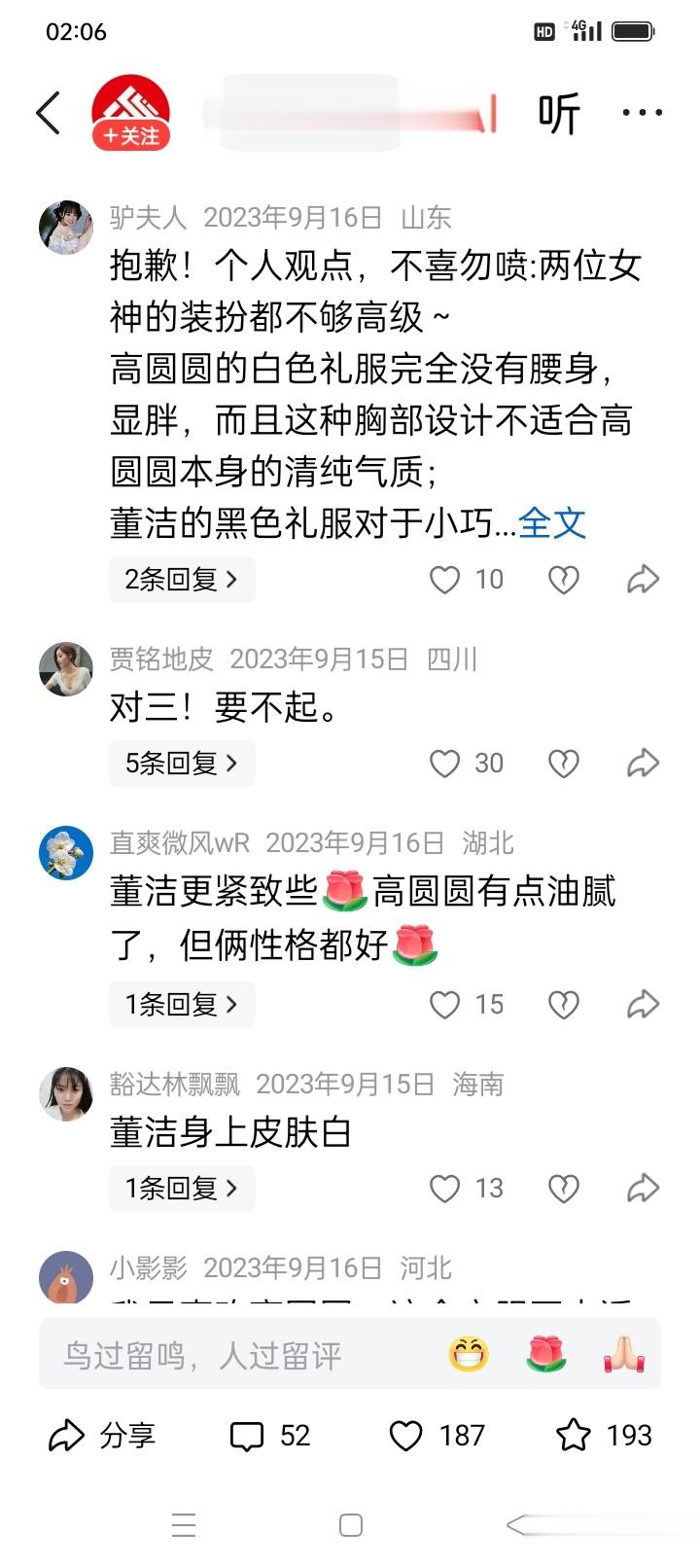Open 全文 to read the full comment
The width and height of the screenshot is (700, 1568).
[x=553, y=522]
